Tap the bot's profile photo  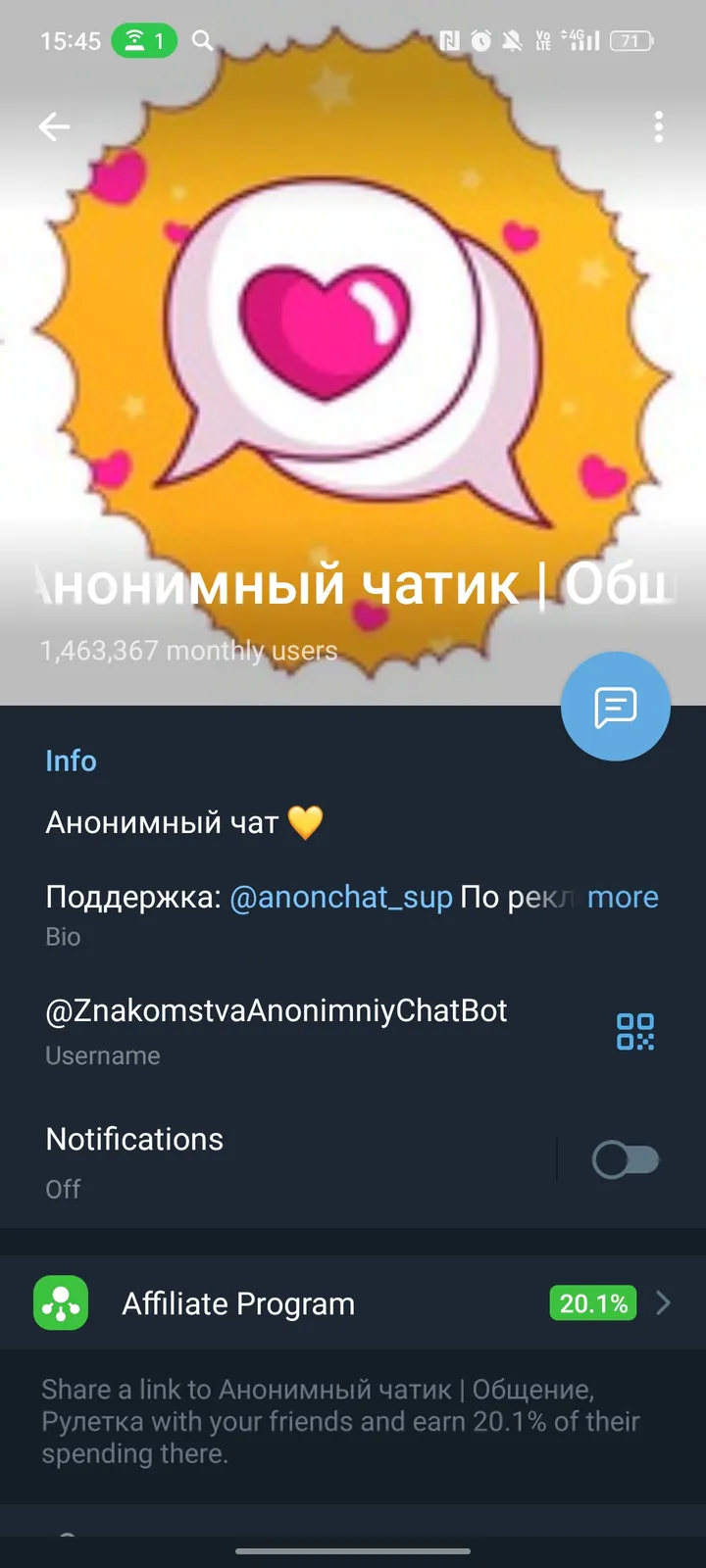tap(353, 343)
